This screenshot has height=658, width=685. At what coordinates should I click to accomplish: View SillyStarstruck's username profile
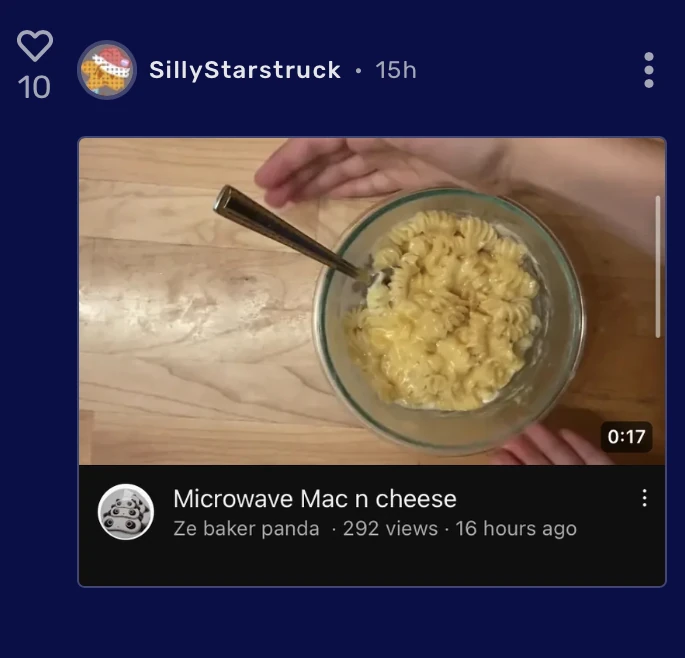pyautogui.click(x=245, y=70)
